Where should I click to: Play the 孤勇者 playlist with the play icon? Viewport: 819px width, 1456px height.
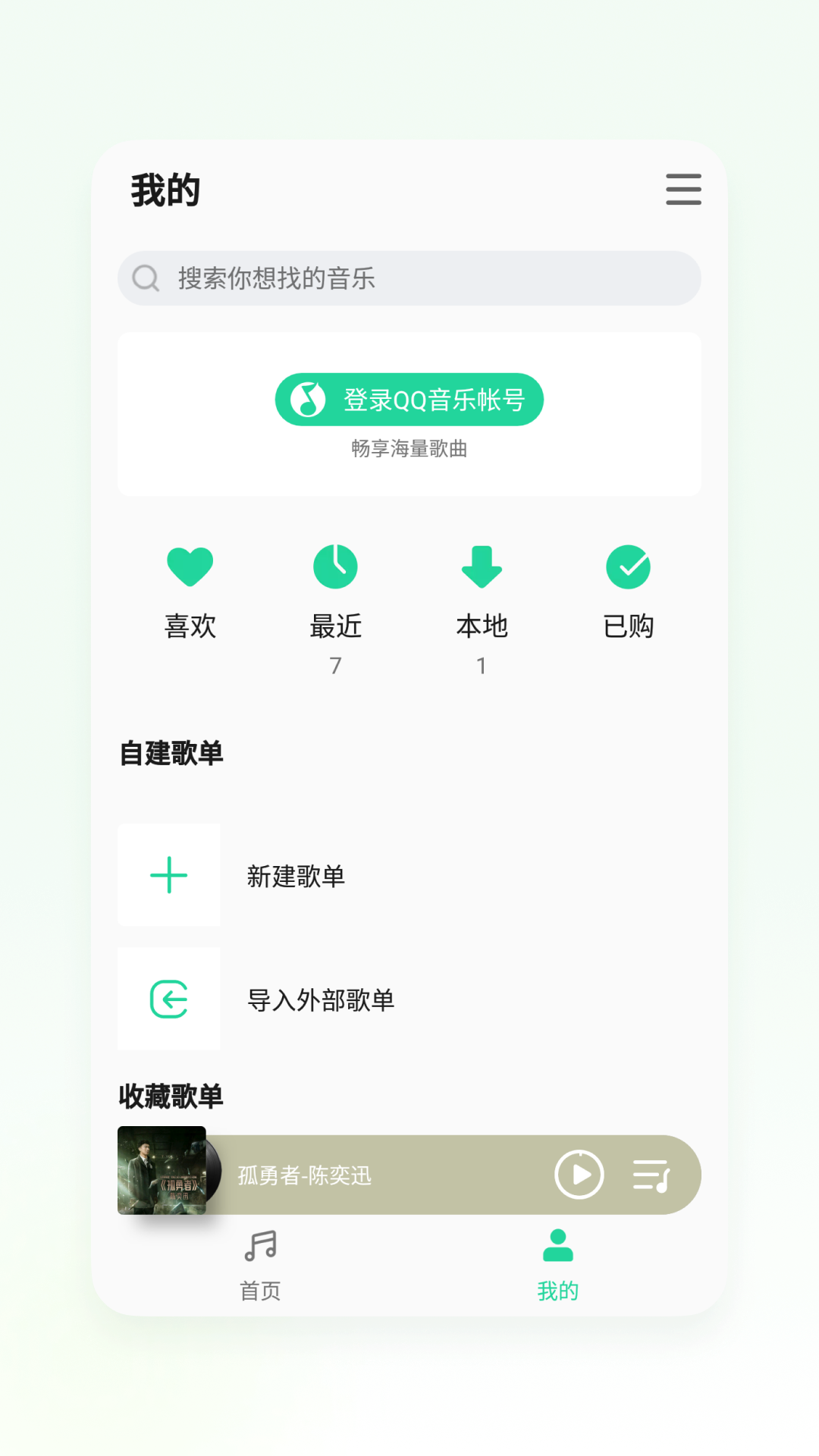click(579, 1174)
